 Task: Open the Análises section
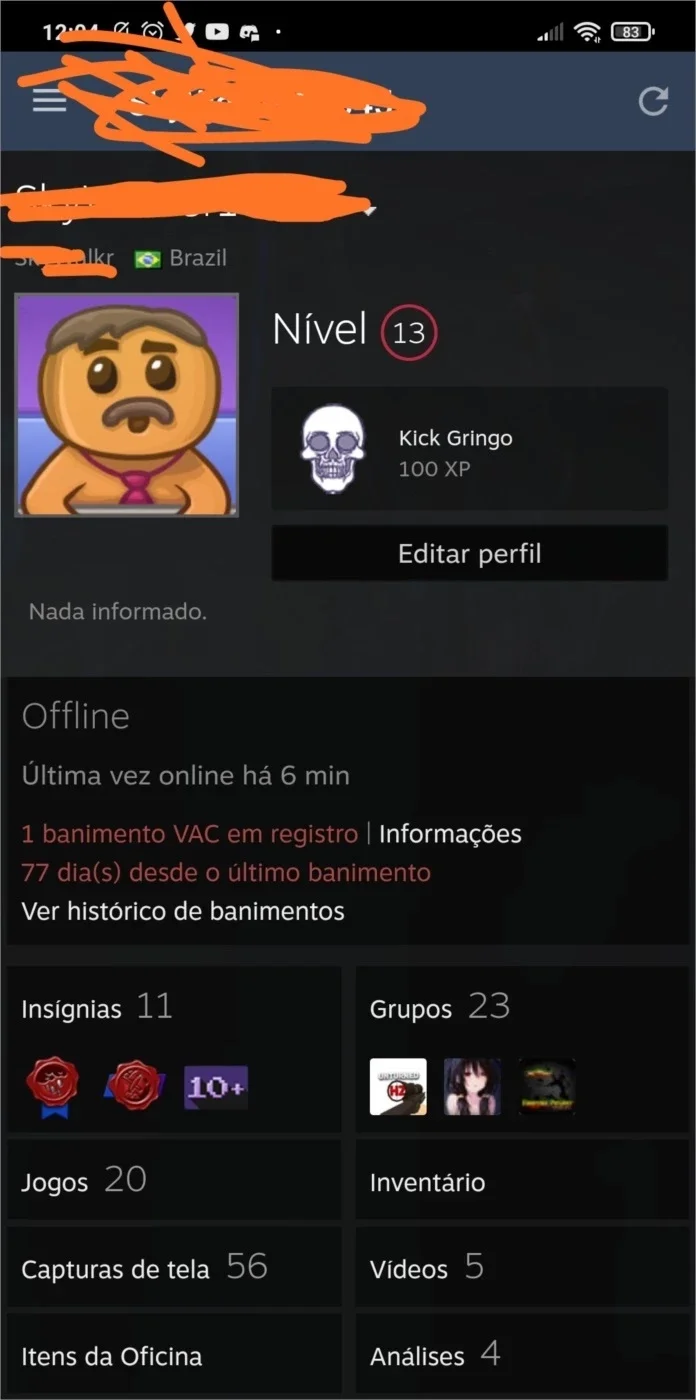pyautogui.click(x=522, y=1355)
